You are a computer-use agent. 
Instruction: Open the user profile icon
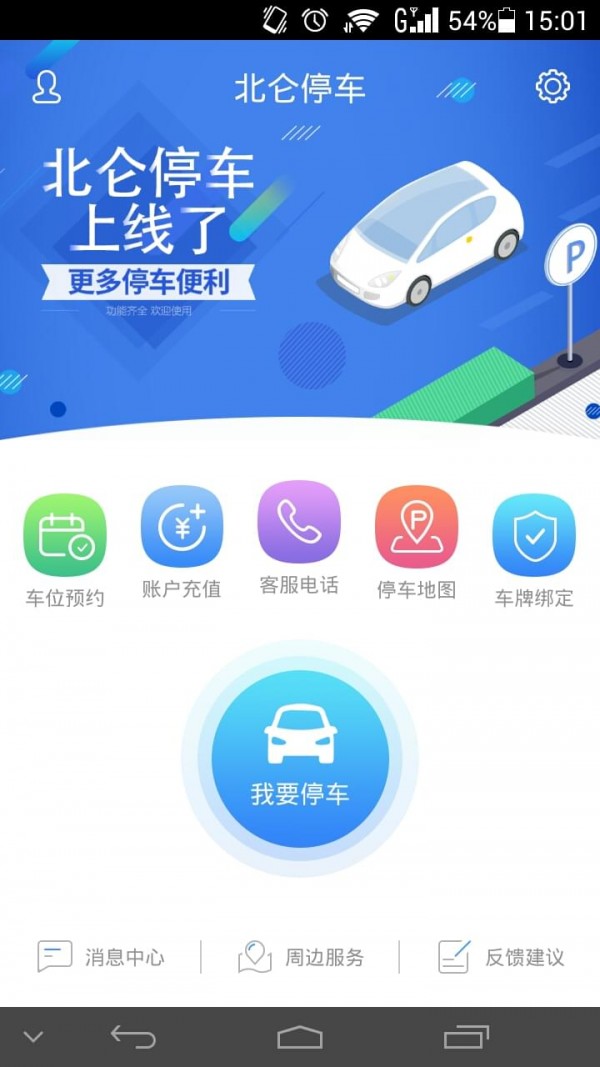[x=46, y=87]
